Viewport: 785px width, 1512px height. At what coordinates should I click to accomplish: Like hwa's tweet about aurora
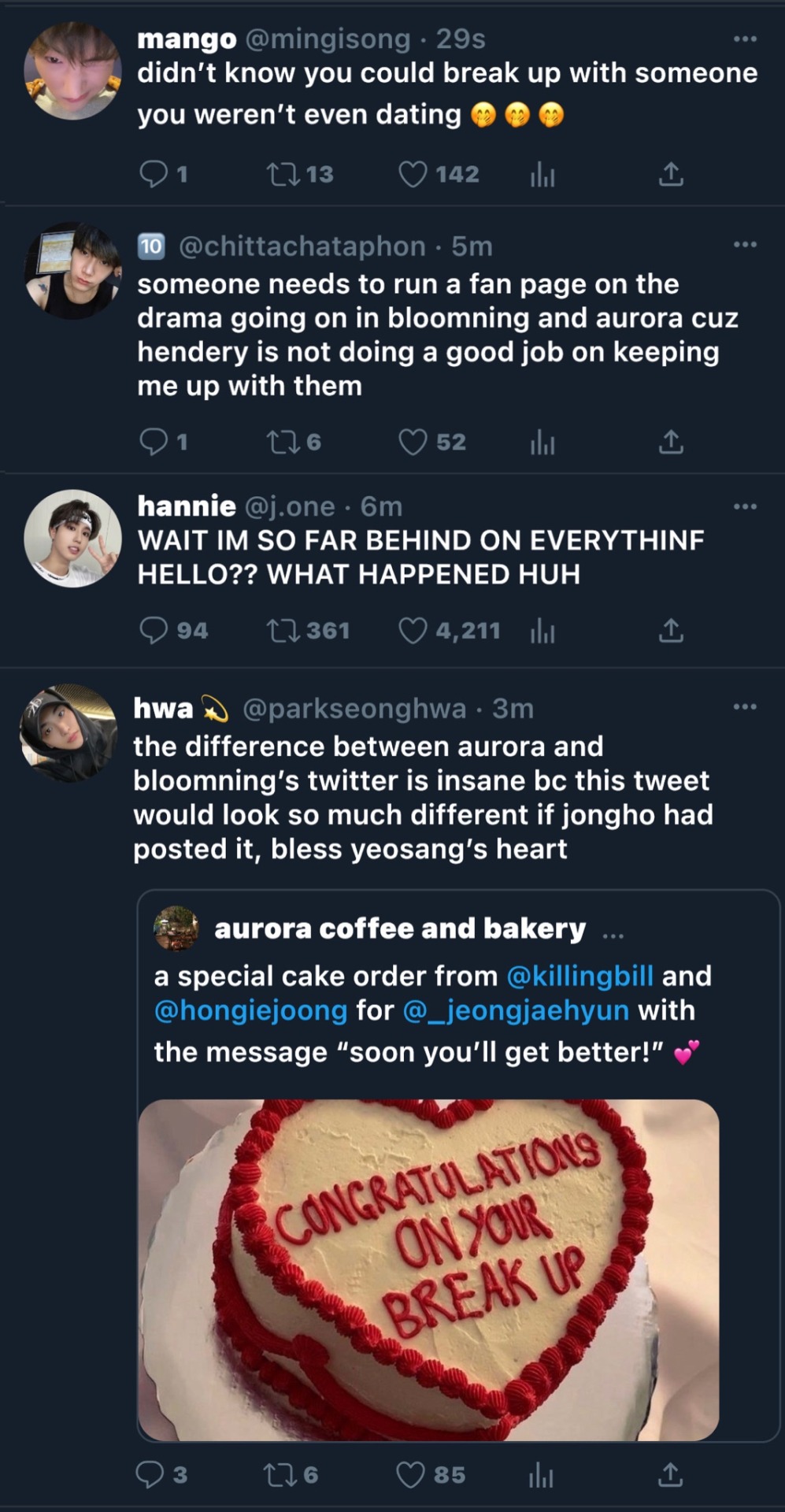point(410,1474)
